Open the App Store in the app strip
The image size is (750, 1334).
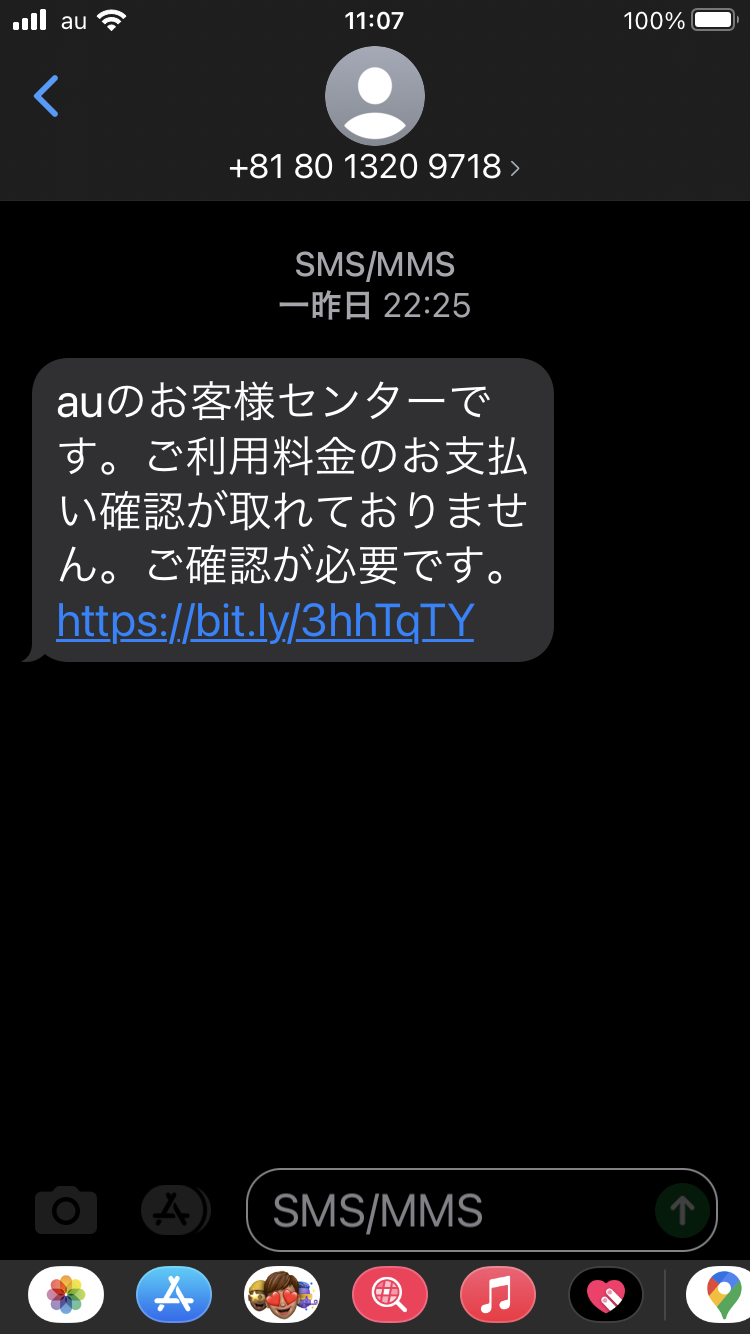tap(174, 1295)
